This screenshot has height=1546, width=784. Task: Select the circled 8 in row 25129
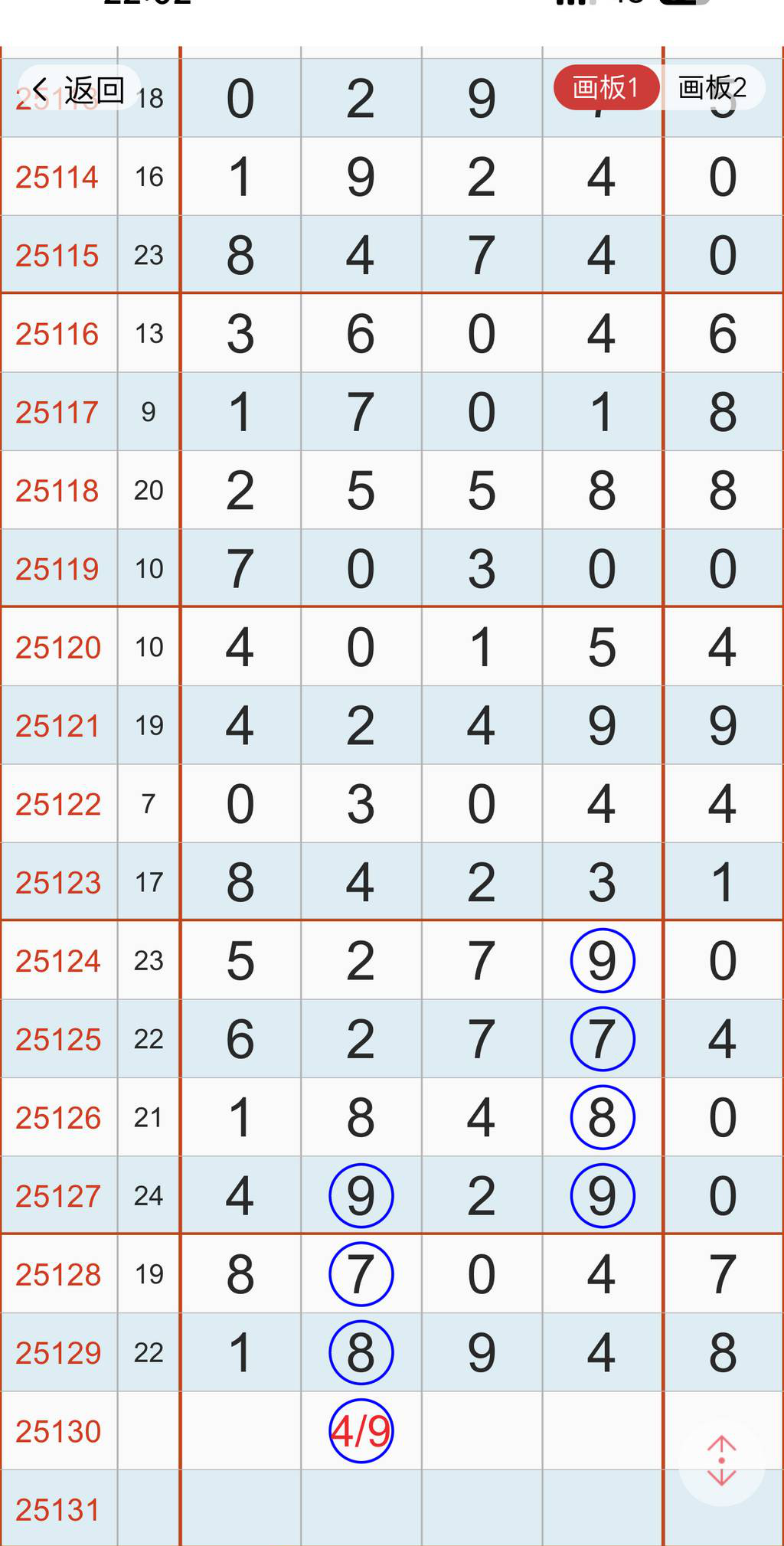tap(361, 1352)
